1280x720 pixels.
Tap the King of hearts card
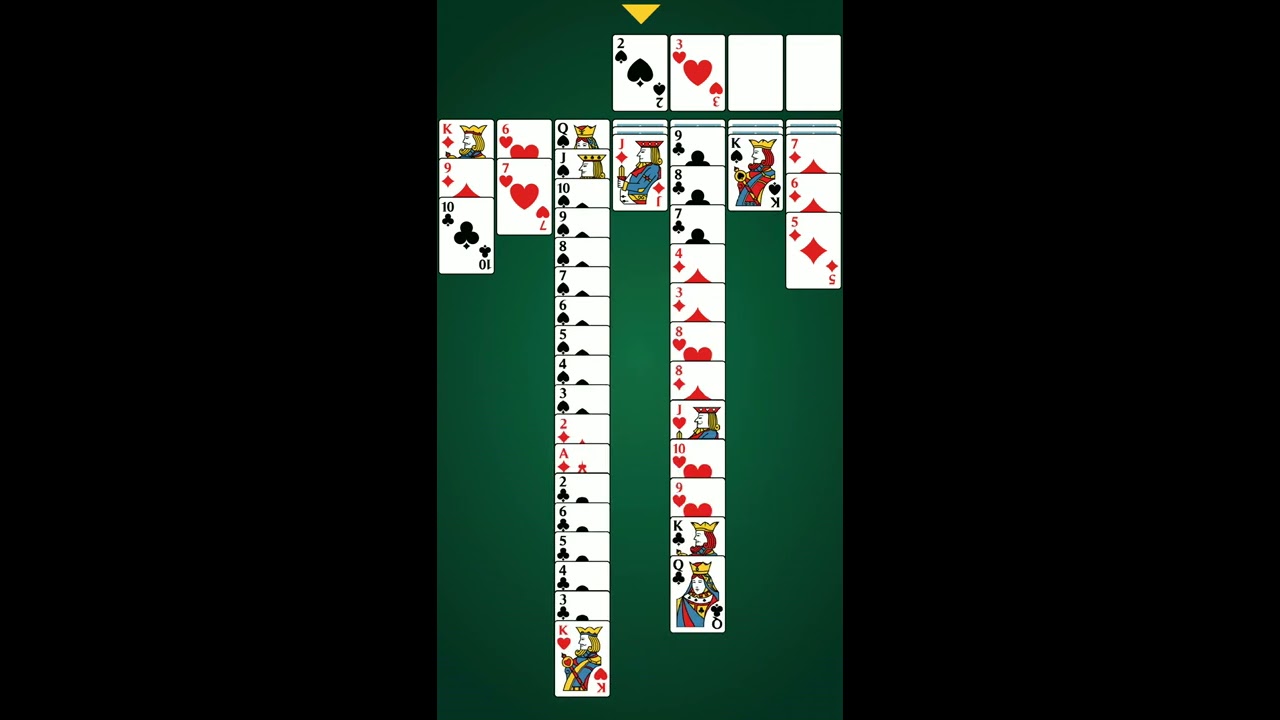click(x=582, y=659)
